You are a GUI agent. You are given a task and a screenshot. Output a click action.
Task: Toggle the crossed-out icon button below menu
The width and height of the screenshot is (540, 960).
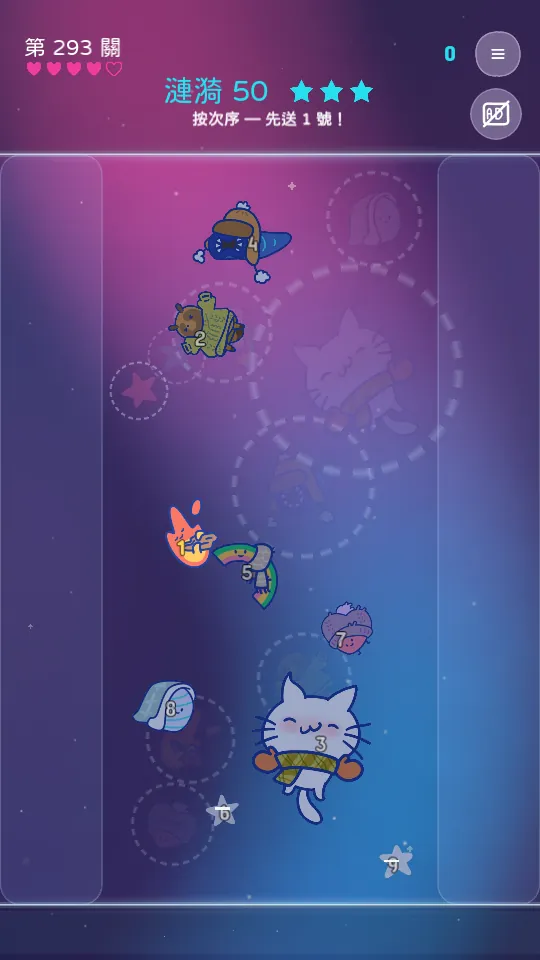tap(496, 114)
